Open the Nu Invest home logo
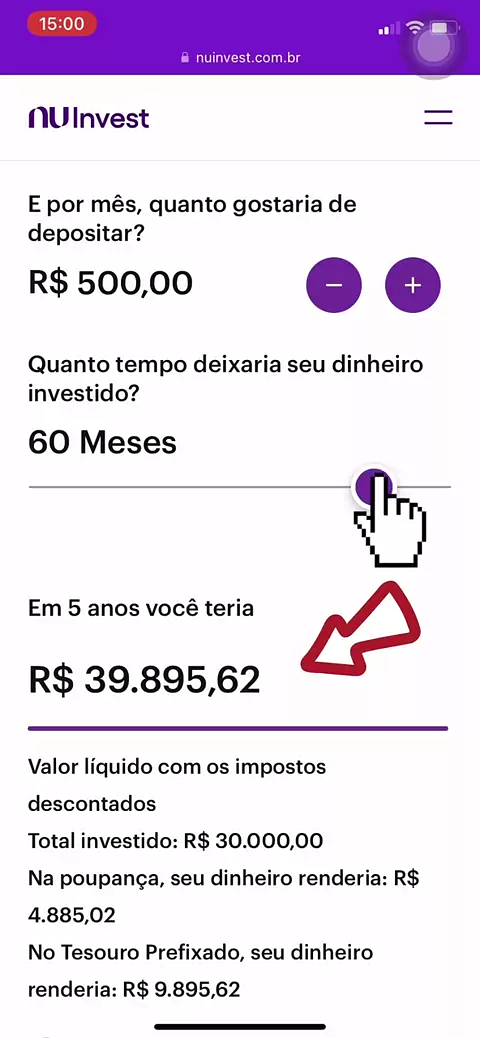 89,118
